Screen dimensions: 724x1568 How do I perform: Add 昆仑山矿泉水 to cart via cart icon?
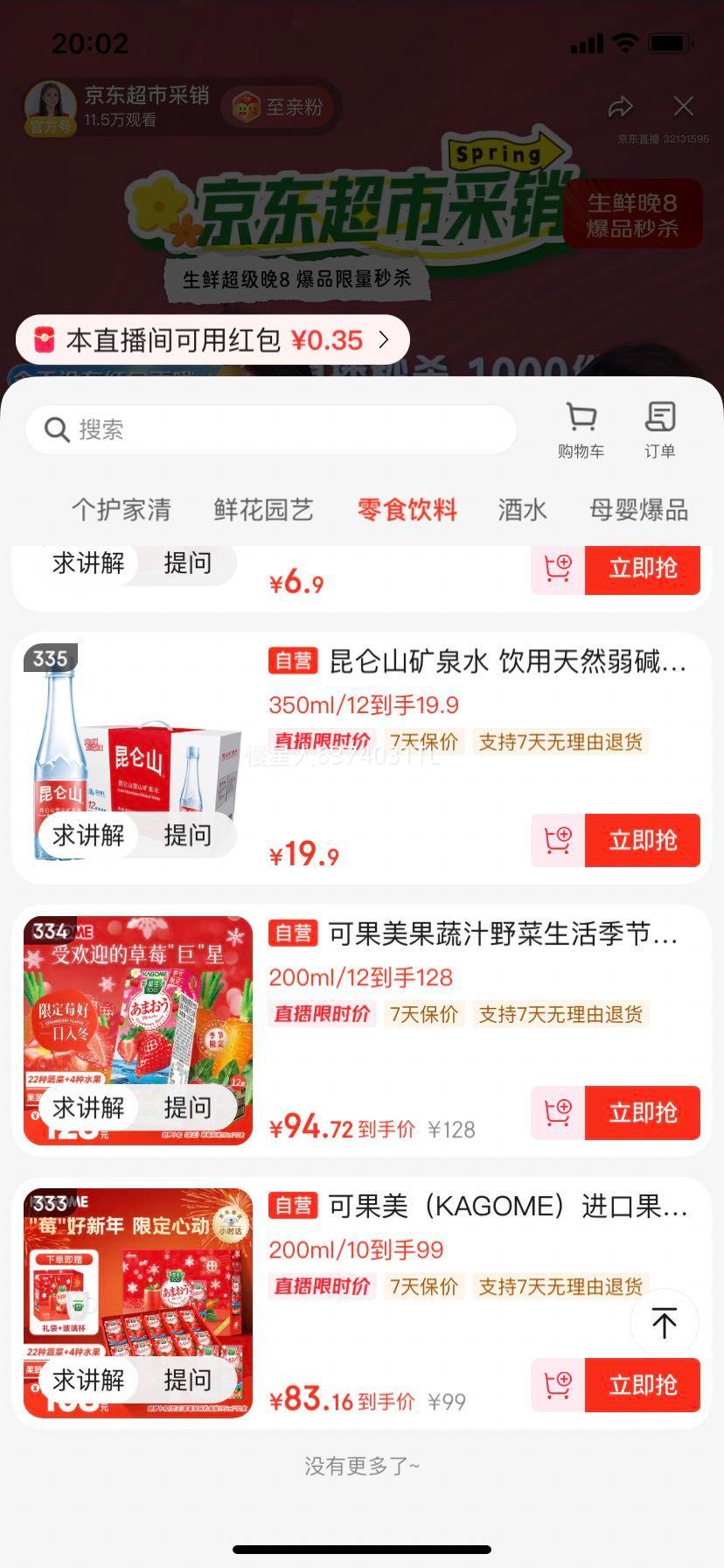point(557,840)
